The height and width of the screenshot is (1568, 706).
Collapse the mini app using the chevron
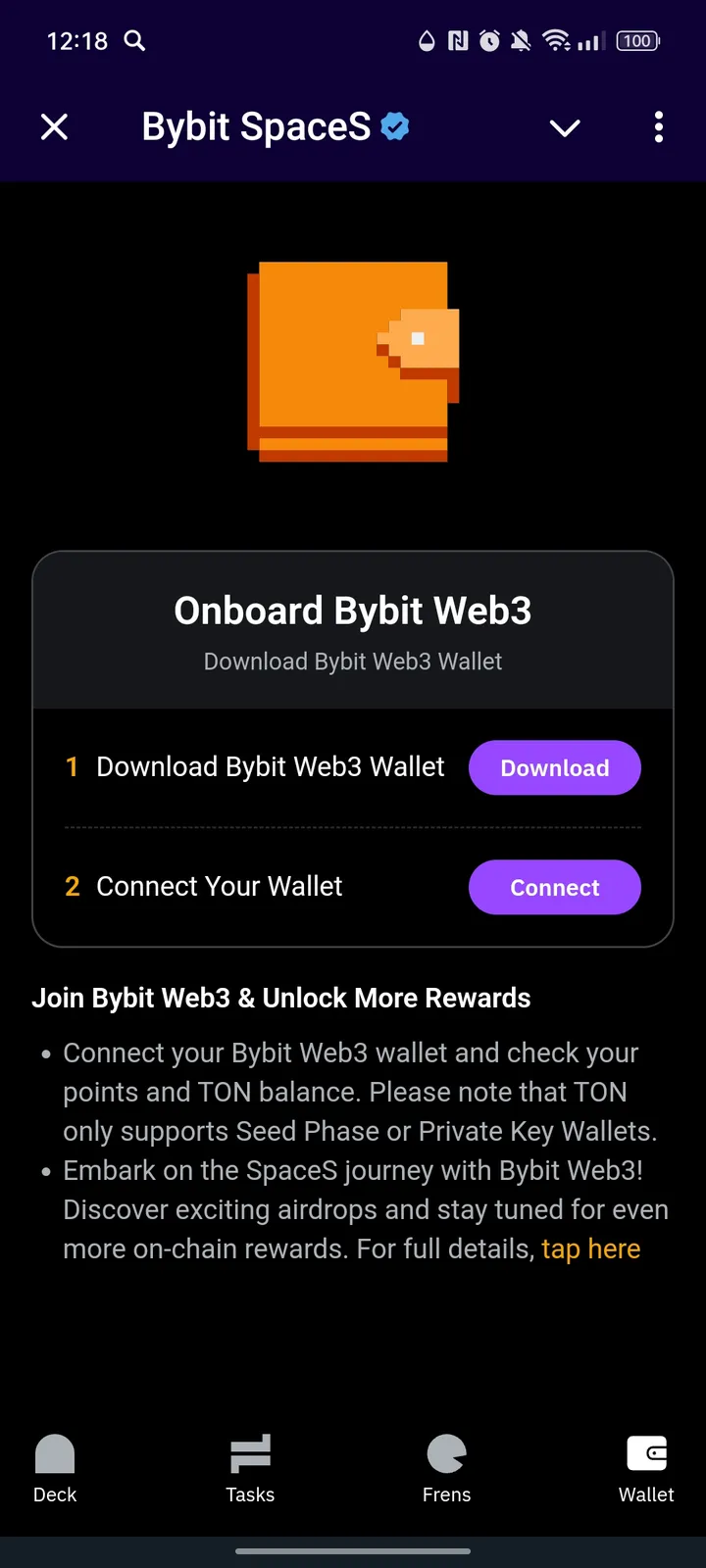click(565, 127)
